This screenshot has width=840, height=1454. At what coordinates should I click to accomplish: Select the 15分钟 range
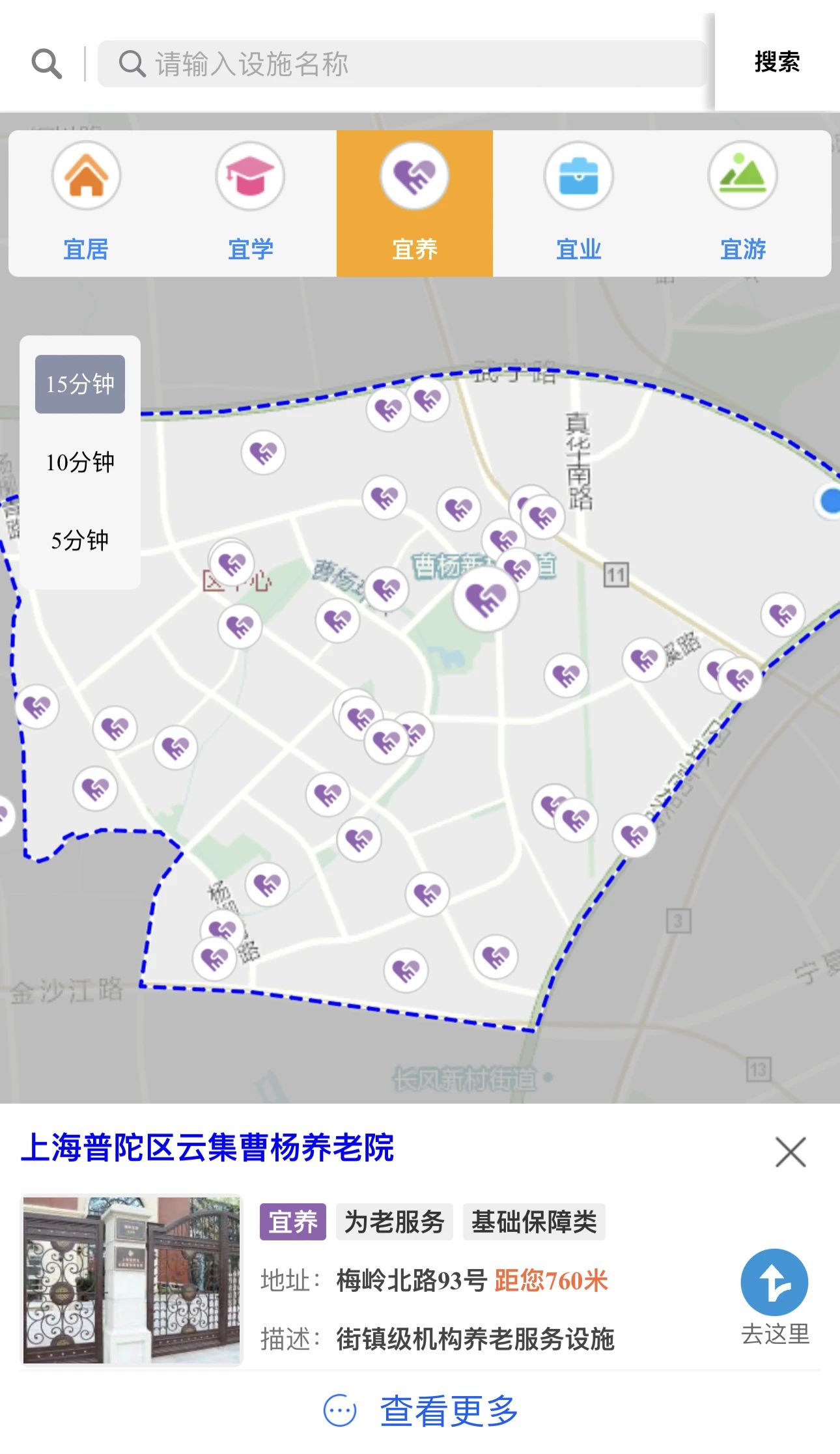80,384
